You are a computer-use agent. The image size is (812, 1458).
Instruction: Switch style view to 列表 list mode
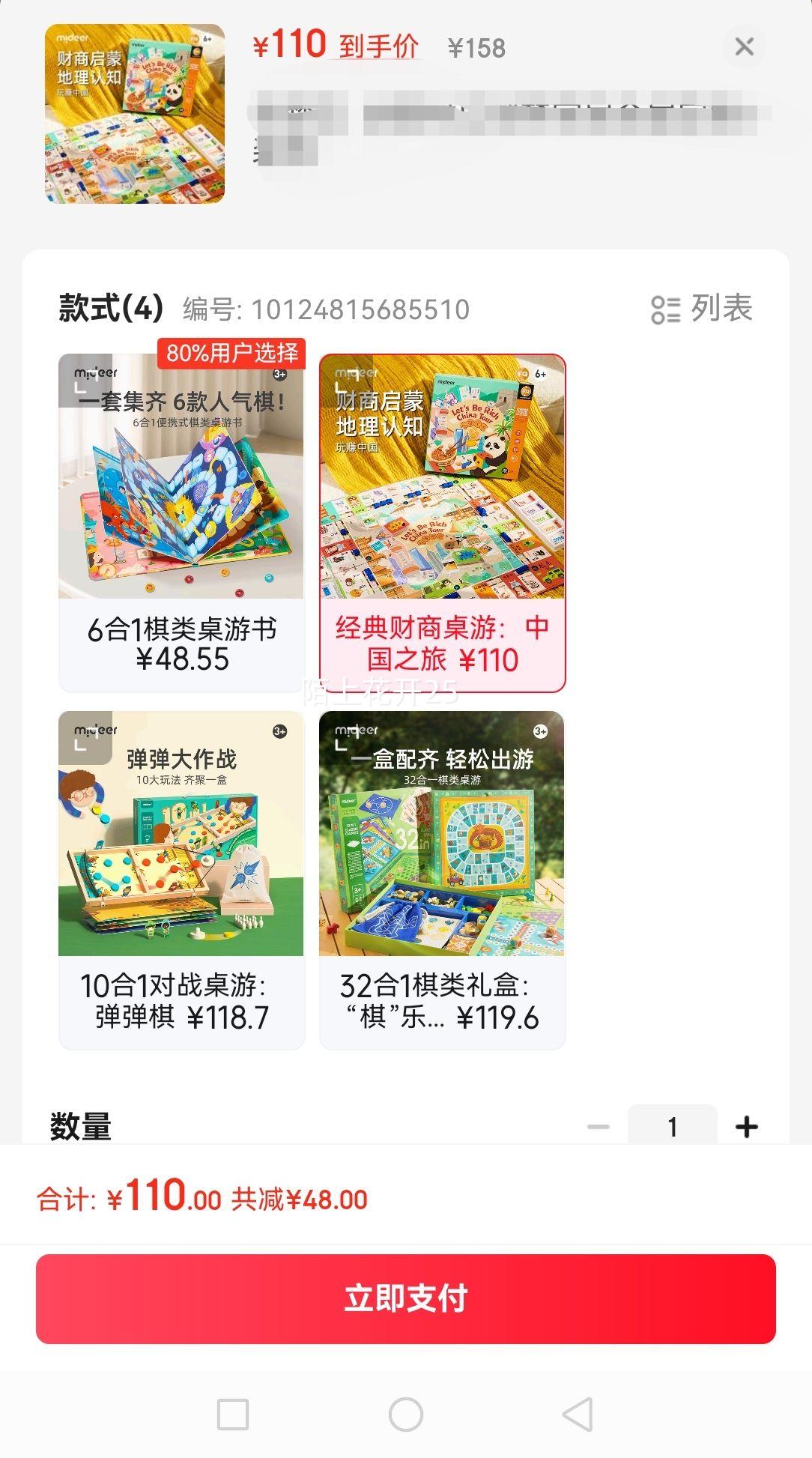click(702, 309)
